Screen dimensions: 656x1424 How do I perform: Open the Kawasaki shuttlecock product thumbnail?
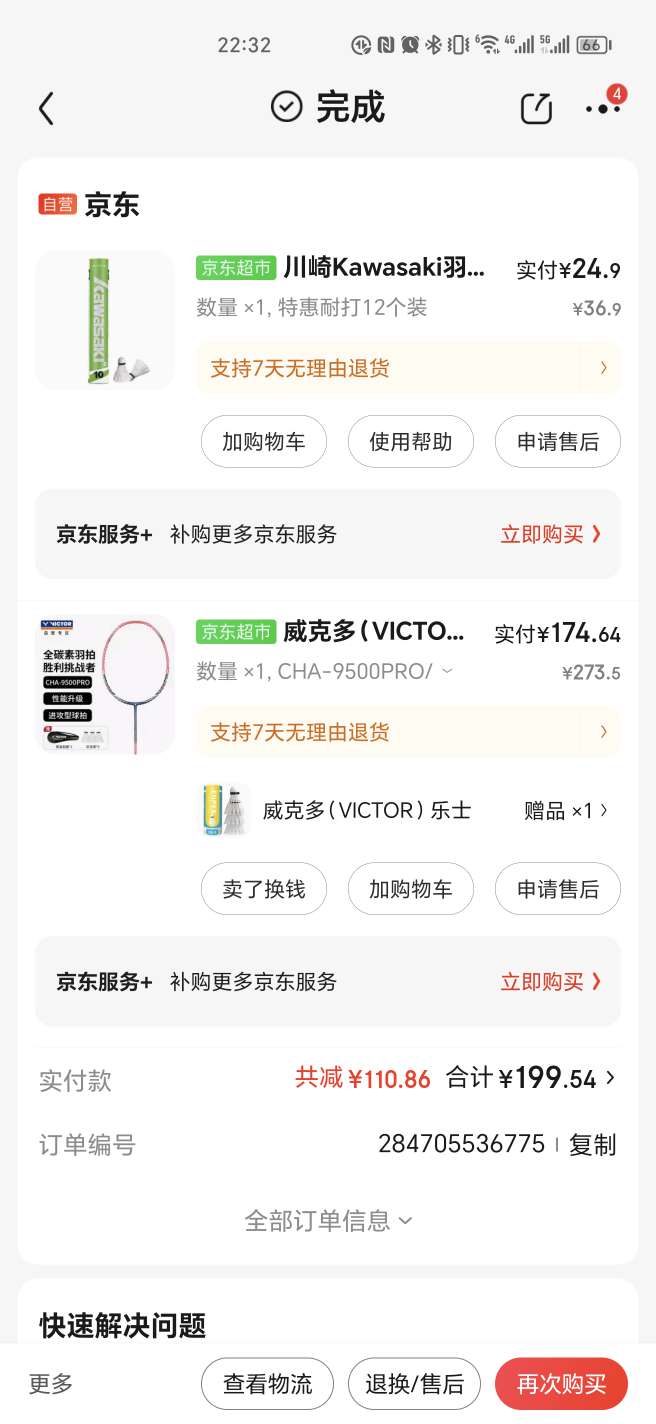click(105, 320)
